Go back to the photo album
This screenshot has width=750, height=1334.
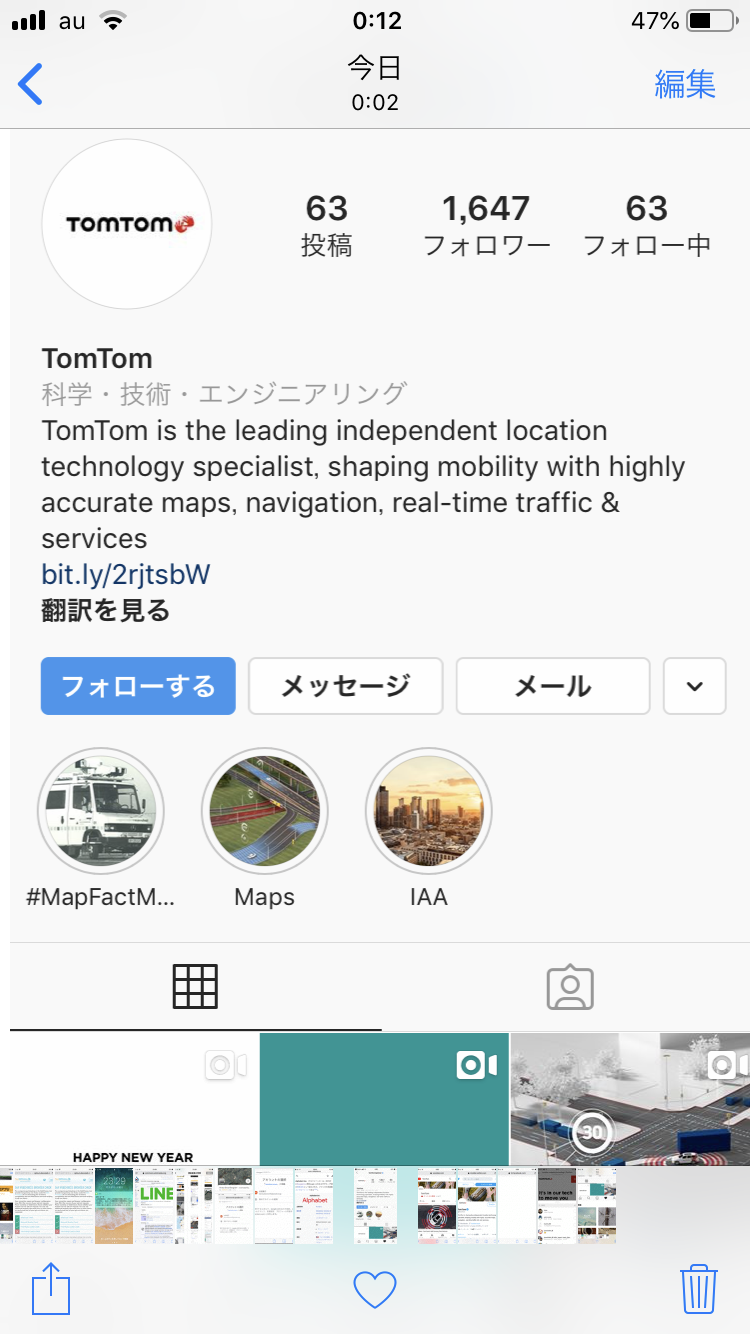pyautogui.click(x=32, y=84)
